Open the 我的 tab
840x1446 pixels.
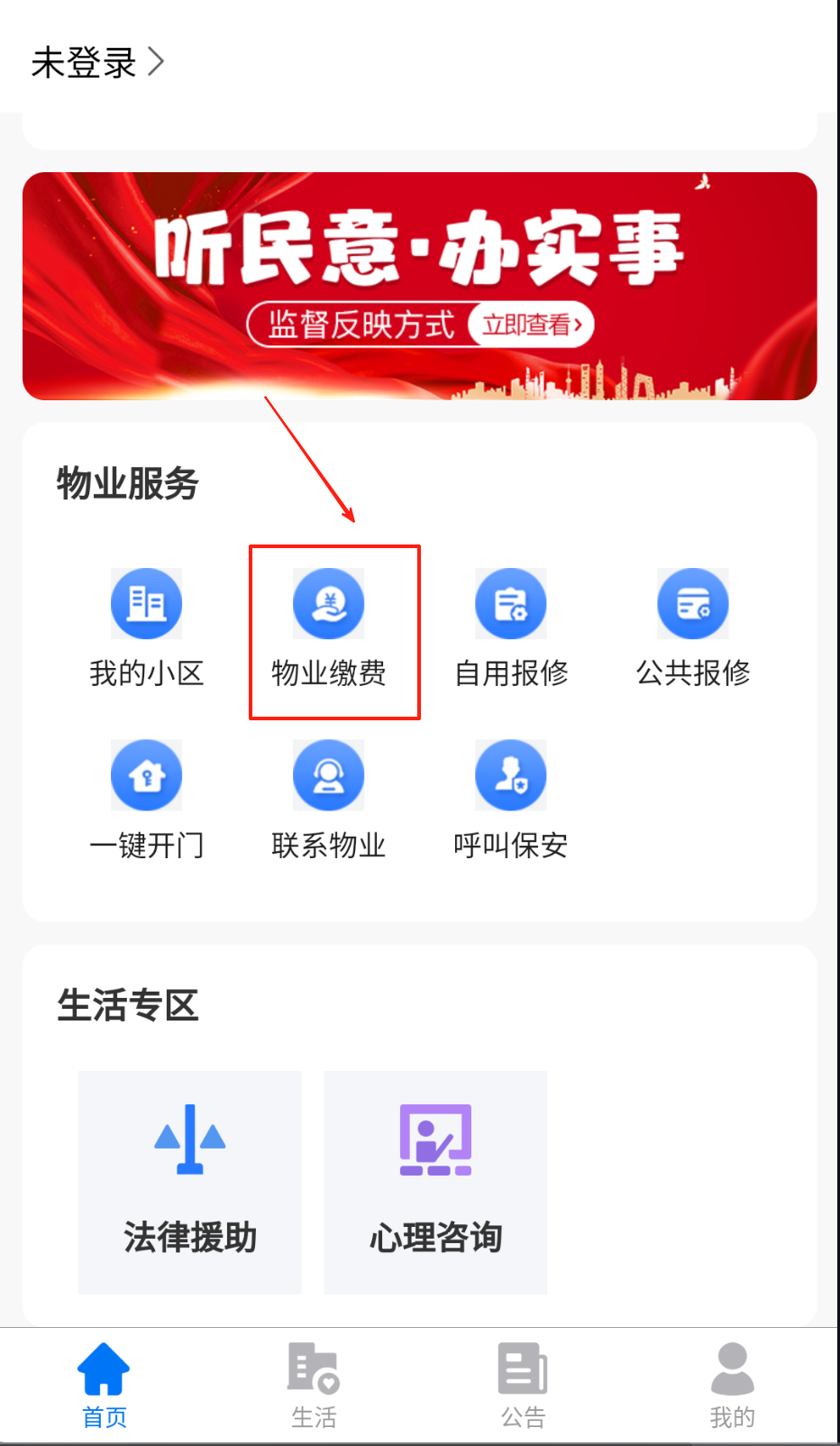coord(732,1386)
